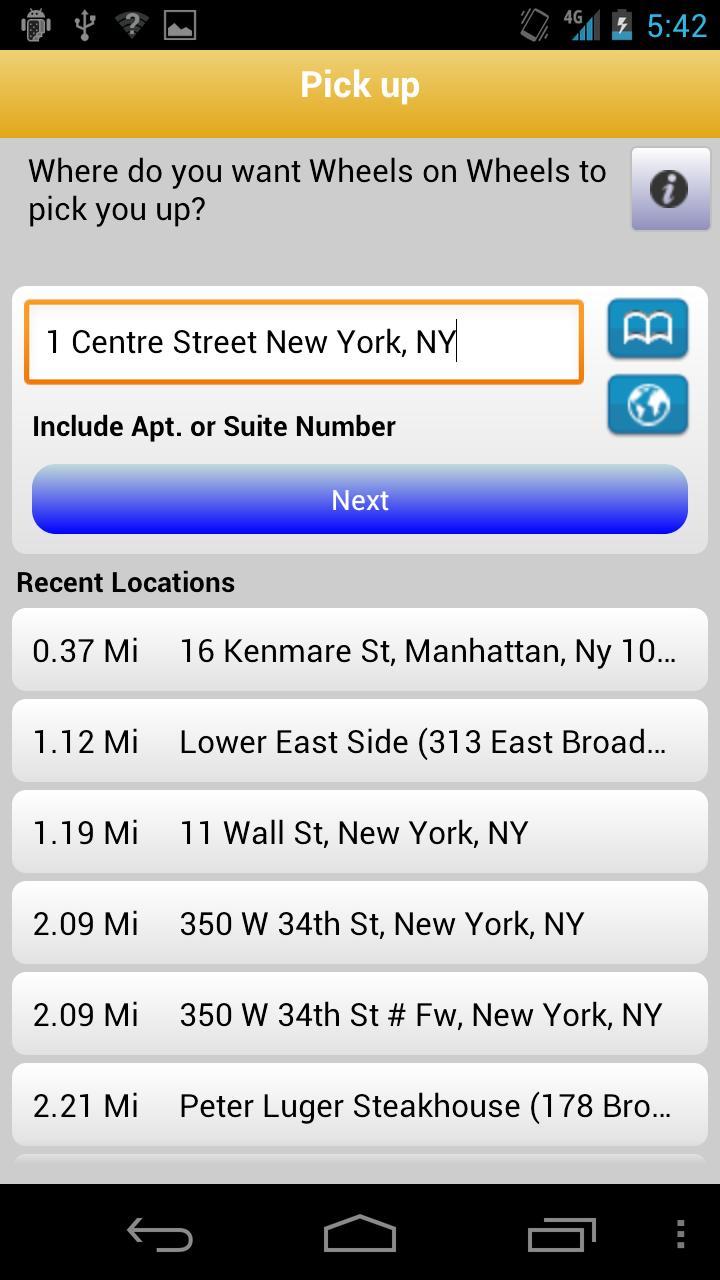Tap the globe map icon

click(x=648, y=404)
